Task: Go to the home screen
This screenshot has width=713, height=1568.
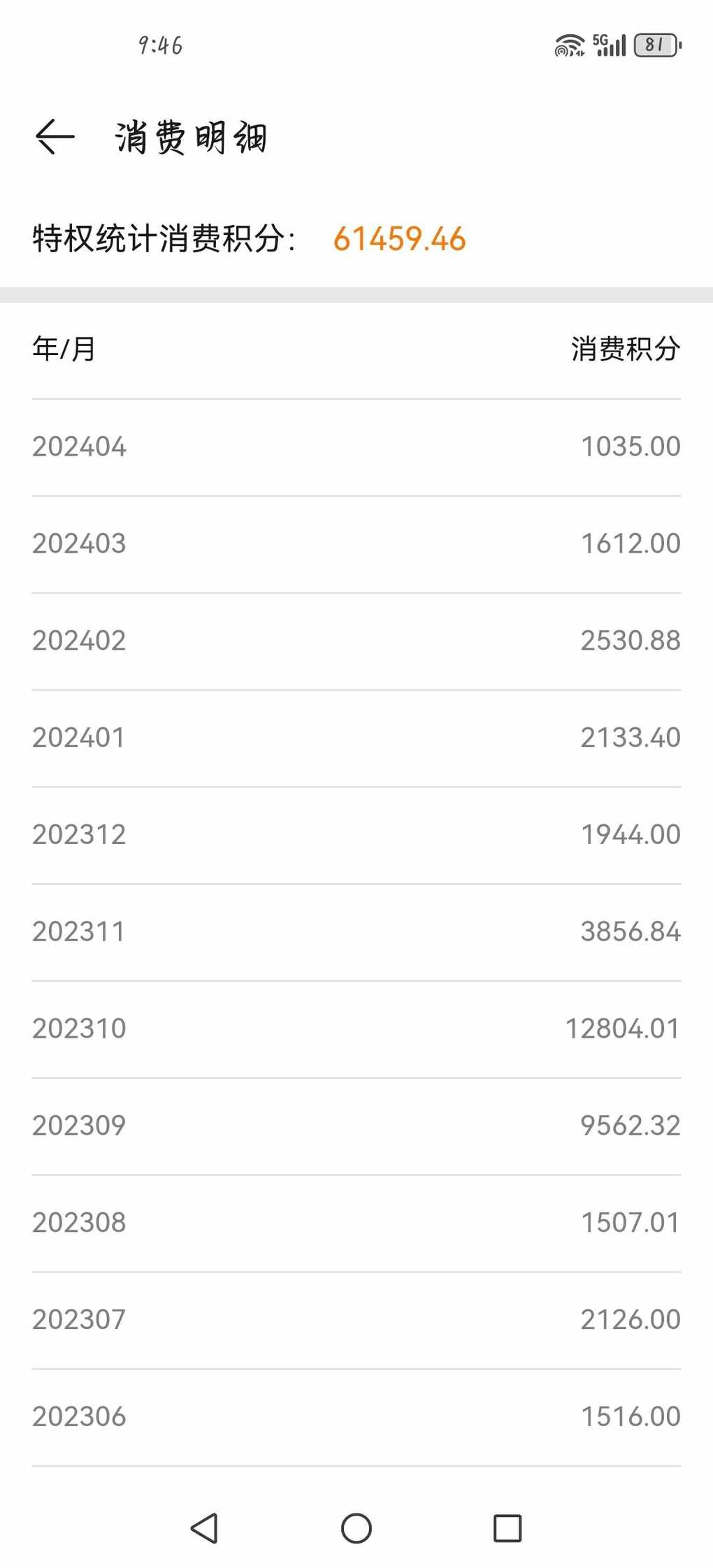Action: point(356,1528)
